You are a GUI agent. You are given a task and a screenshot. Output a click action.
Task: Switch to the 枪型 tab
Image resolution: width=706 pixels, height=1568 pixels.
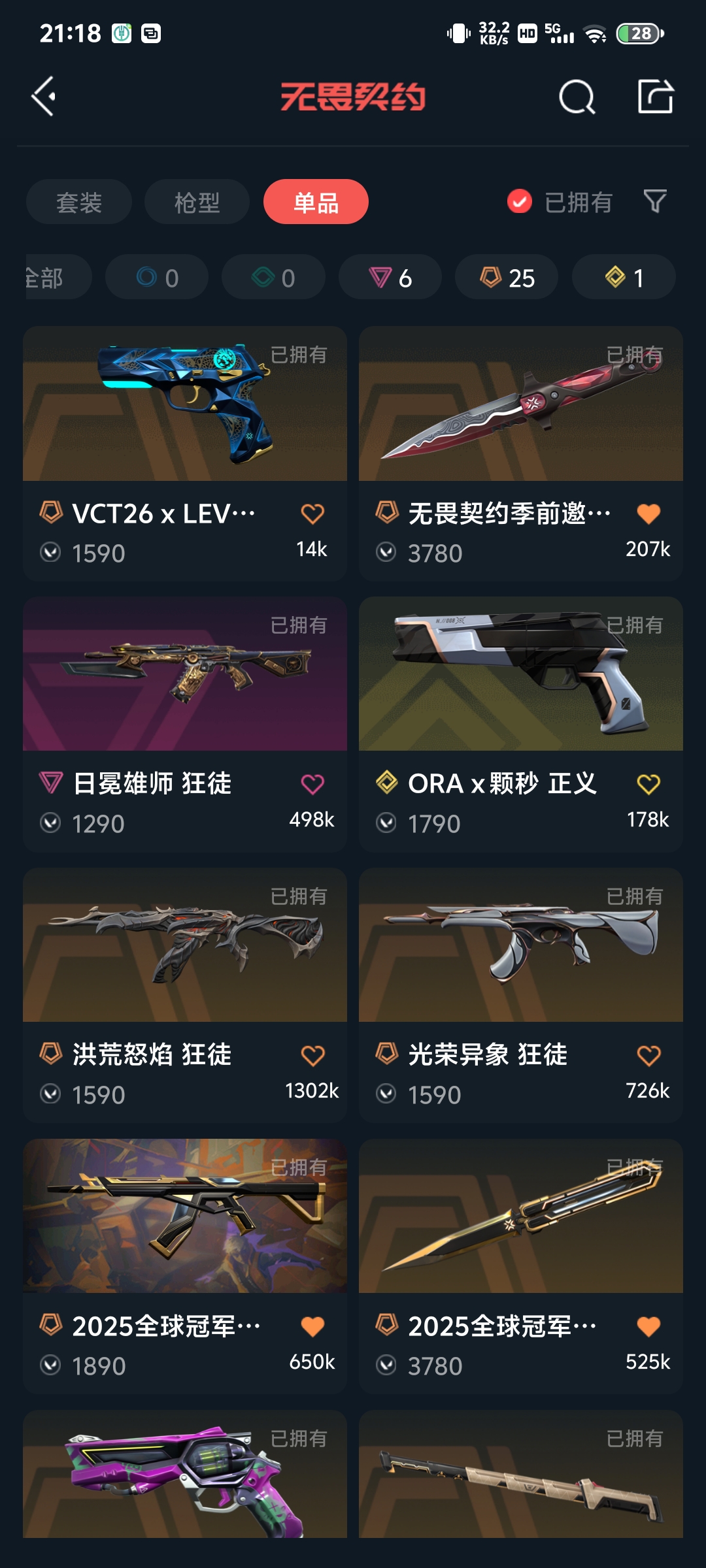tap(197, 202)
